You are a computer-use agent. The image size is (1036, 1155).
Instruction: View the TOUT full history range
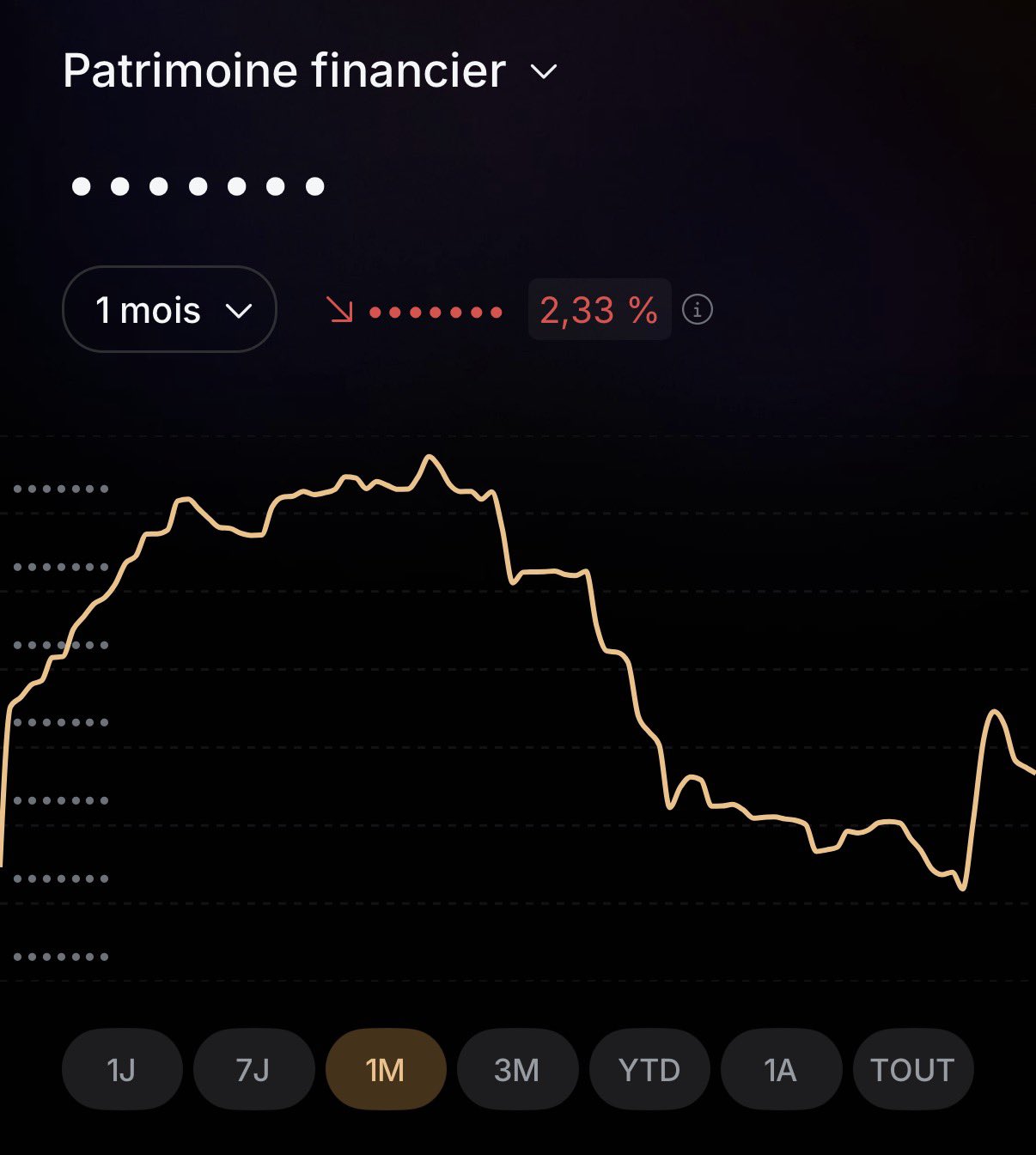(x=912, y=1070)
